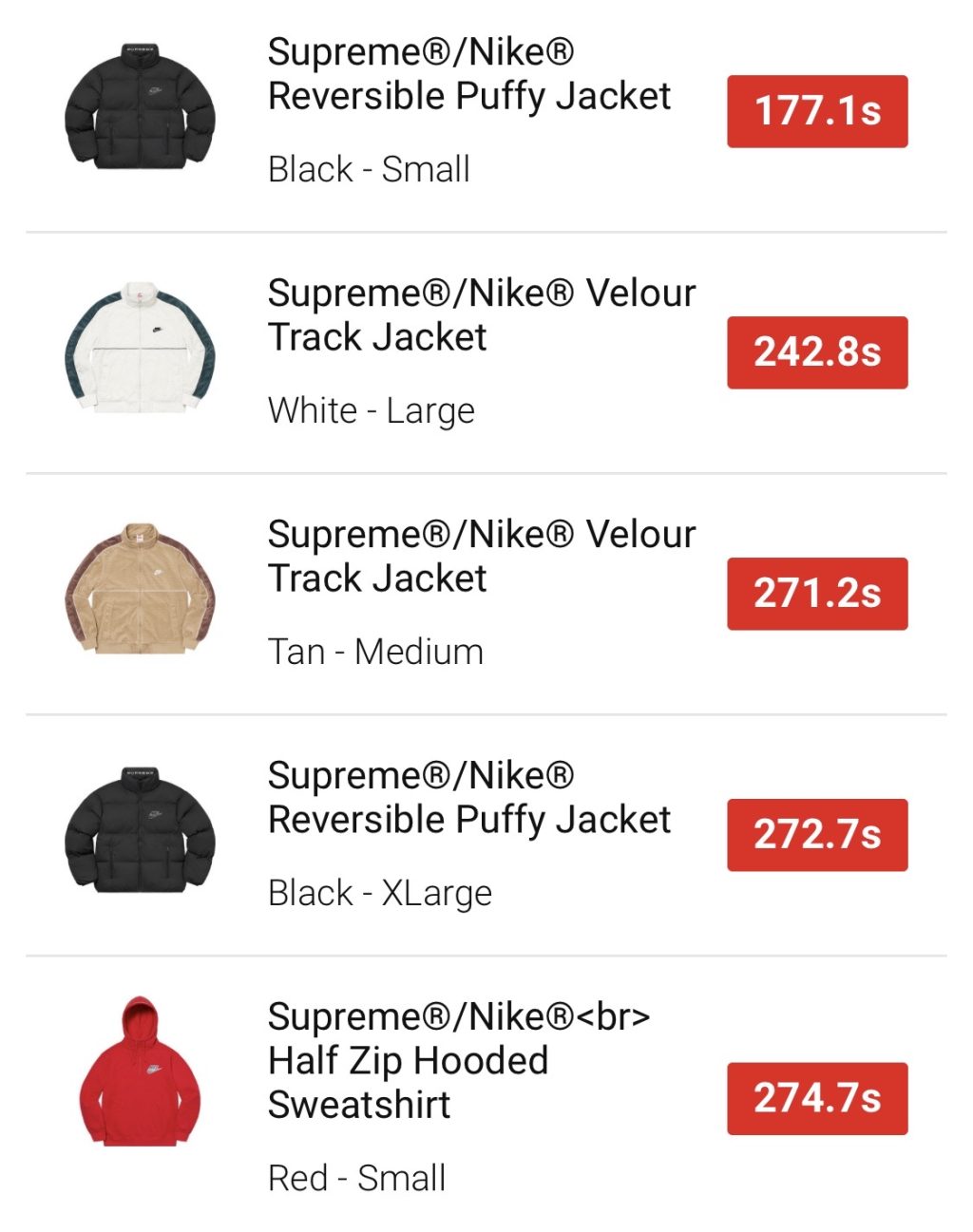Select the Black - Small variant text

(369, 169)
